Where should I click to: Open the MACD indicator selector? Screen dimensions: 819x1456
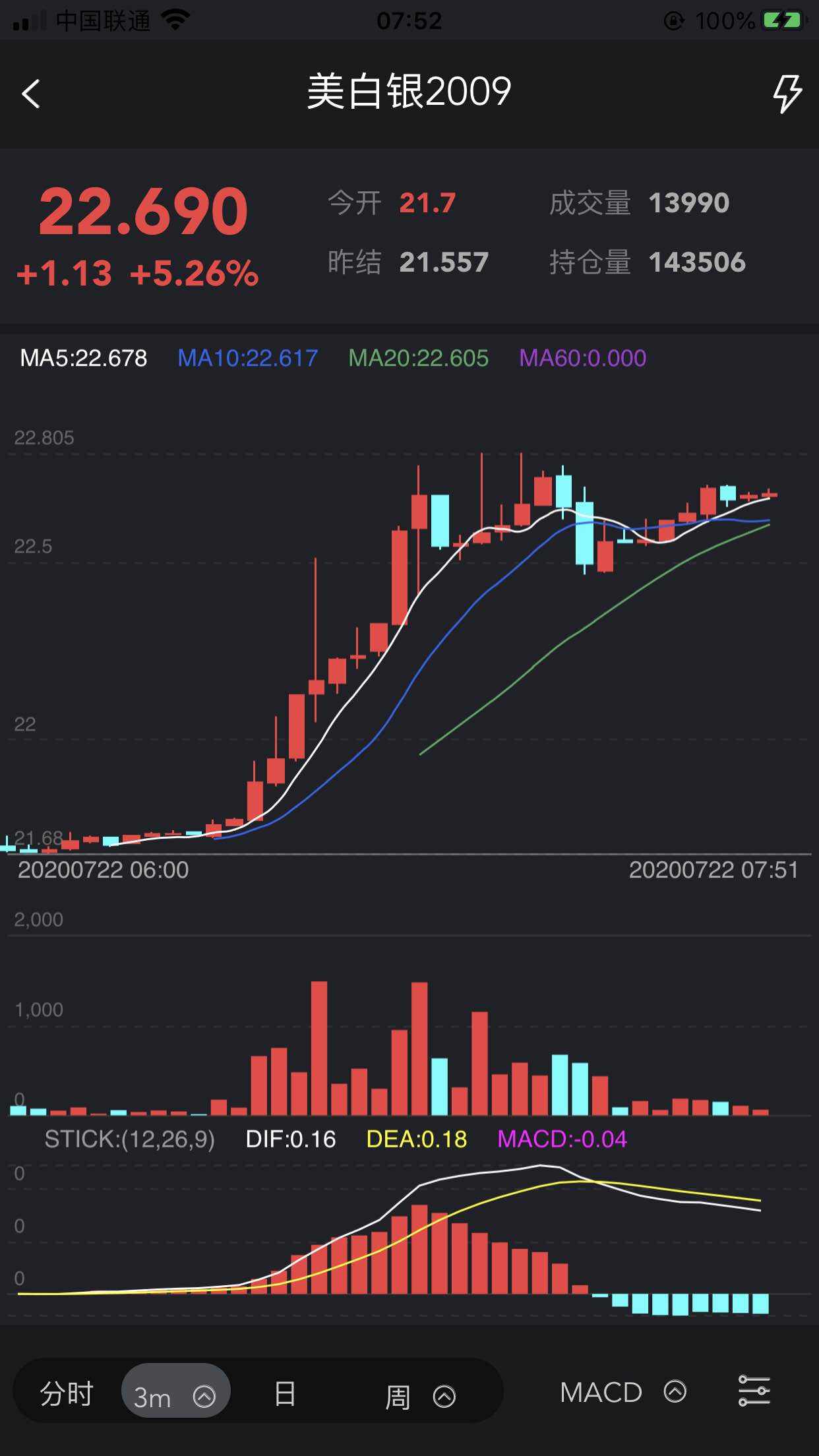[622, 1392]
